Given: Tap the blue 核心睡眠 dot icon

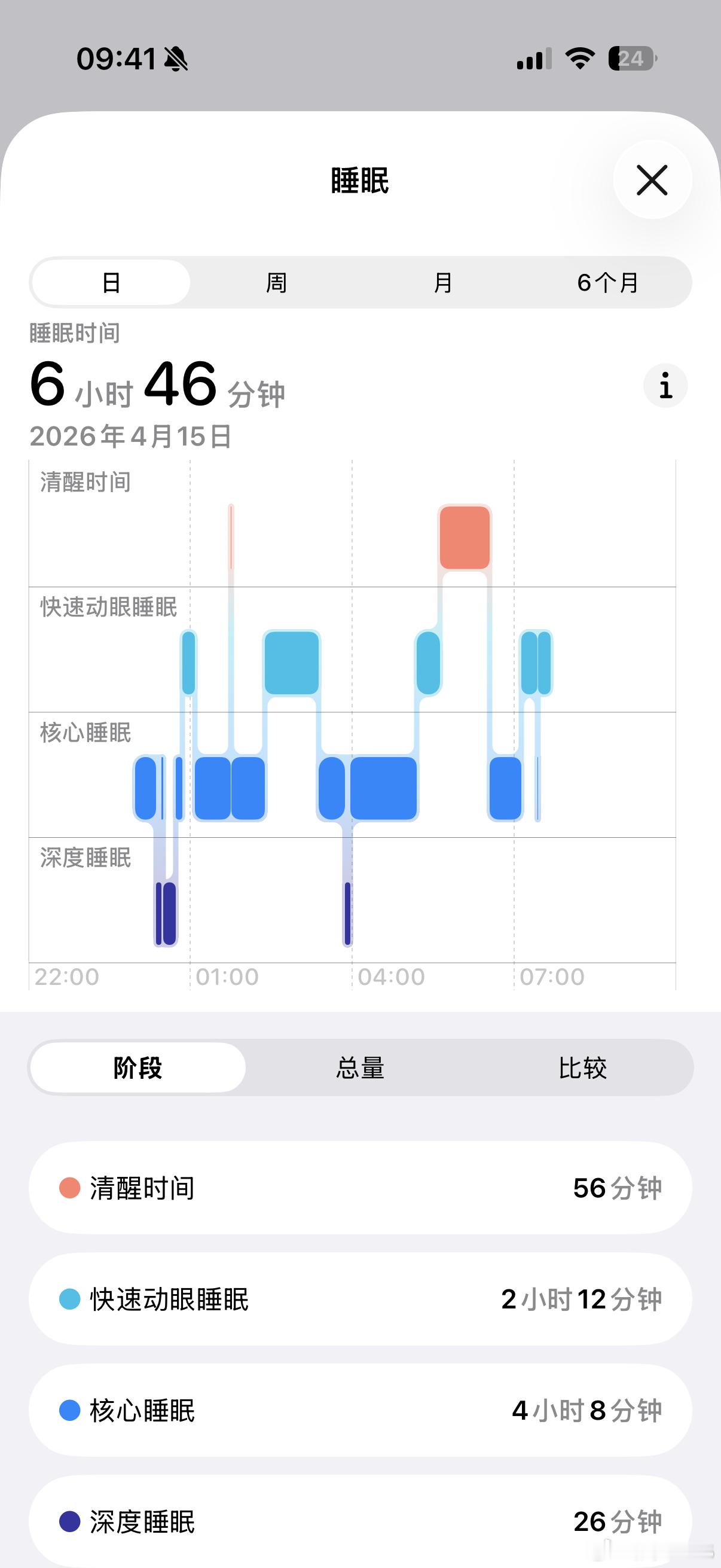Looking at the screenshot, I should 71,1411.
